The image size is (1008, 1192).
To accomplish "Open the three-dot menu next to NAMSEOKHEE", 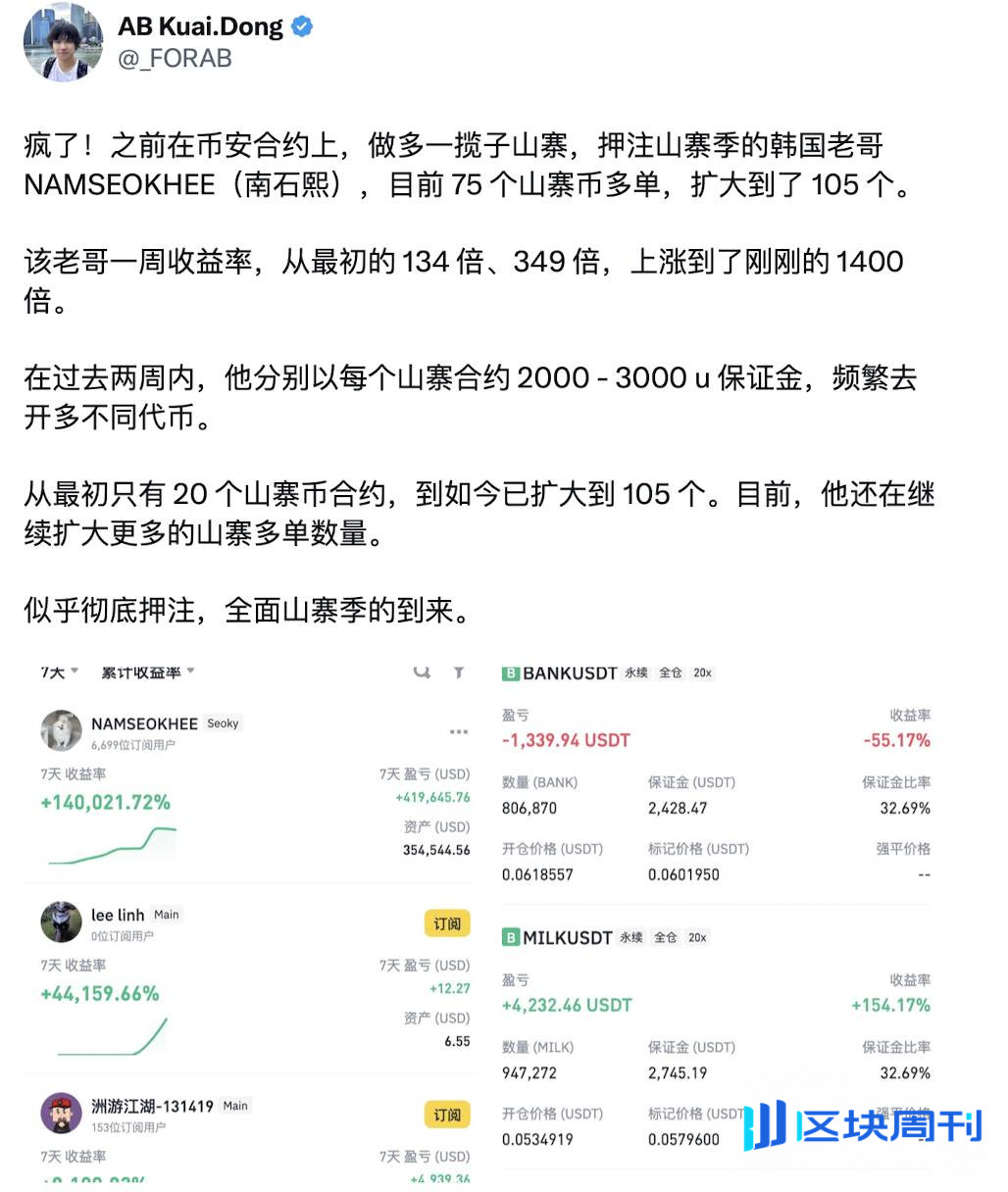I will pyautogui.click(x=458, y=730).
